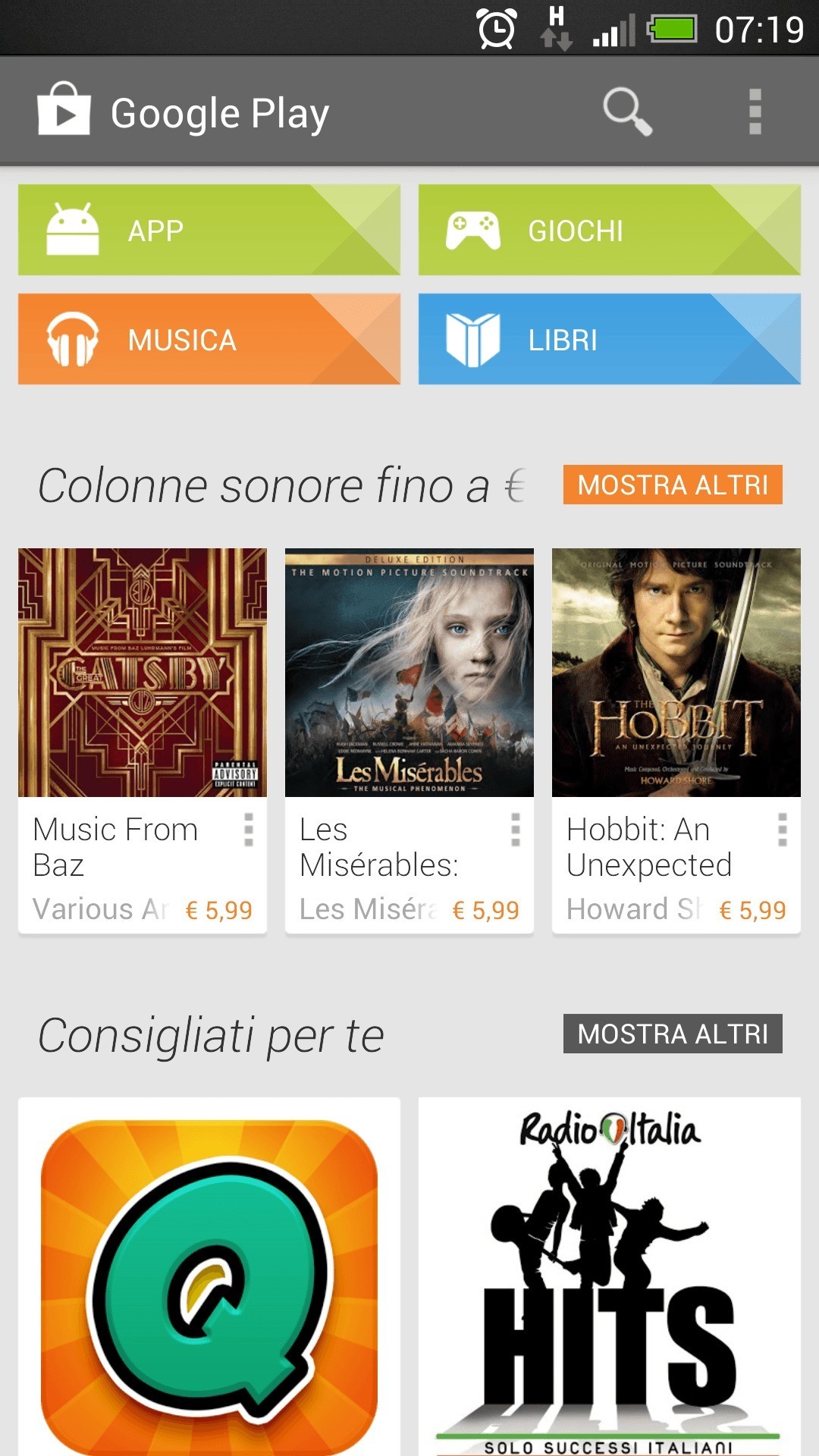
Task: Open options for Hobbit: An Unexpected
Action: tap(783, 830)
